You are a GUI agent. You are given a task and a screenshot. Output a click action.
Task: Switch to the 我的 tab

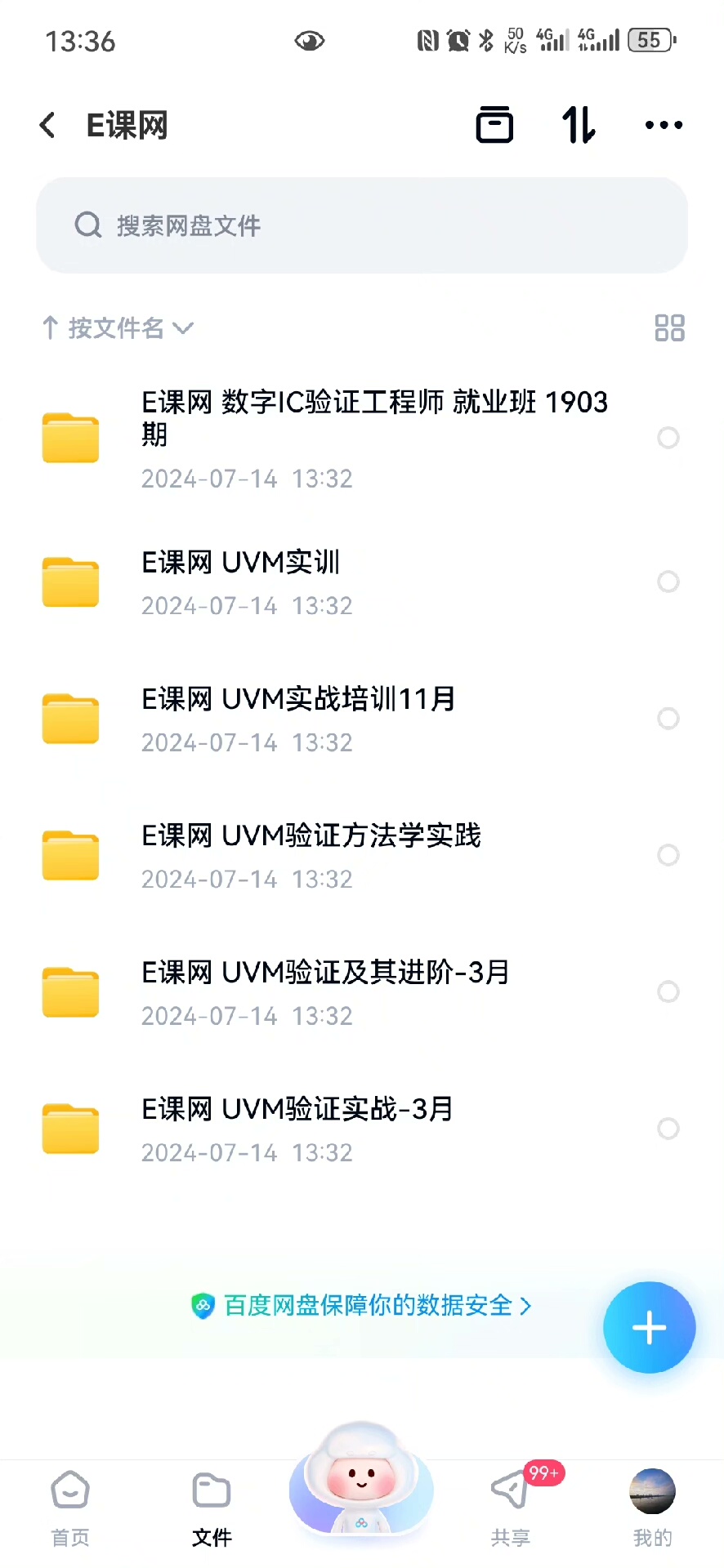point(652,1509)
